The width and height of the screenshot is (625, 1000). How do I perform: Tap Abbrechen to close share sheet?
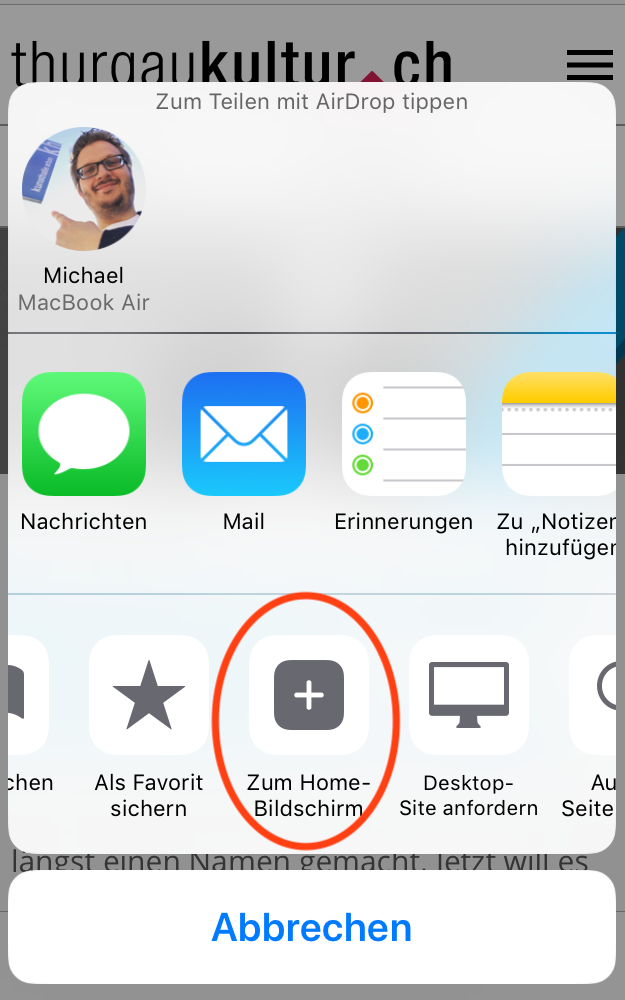312,927
